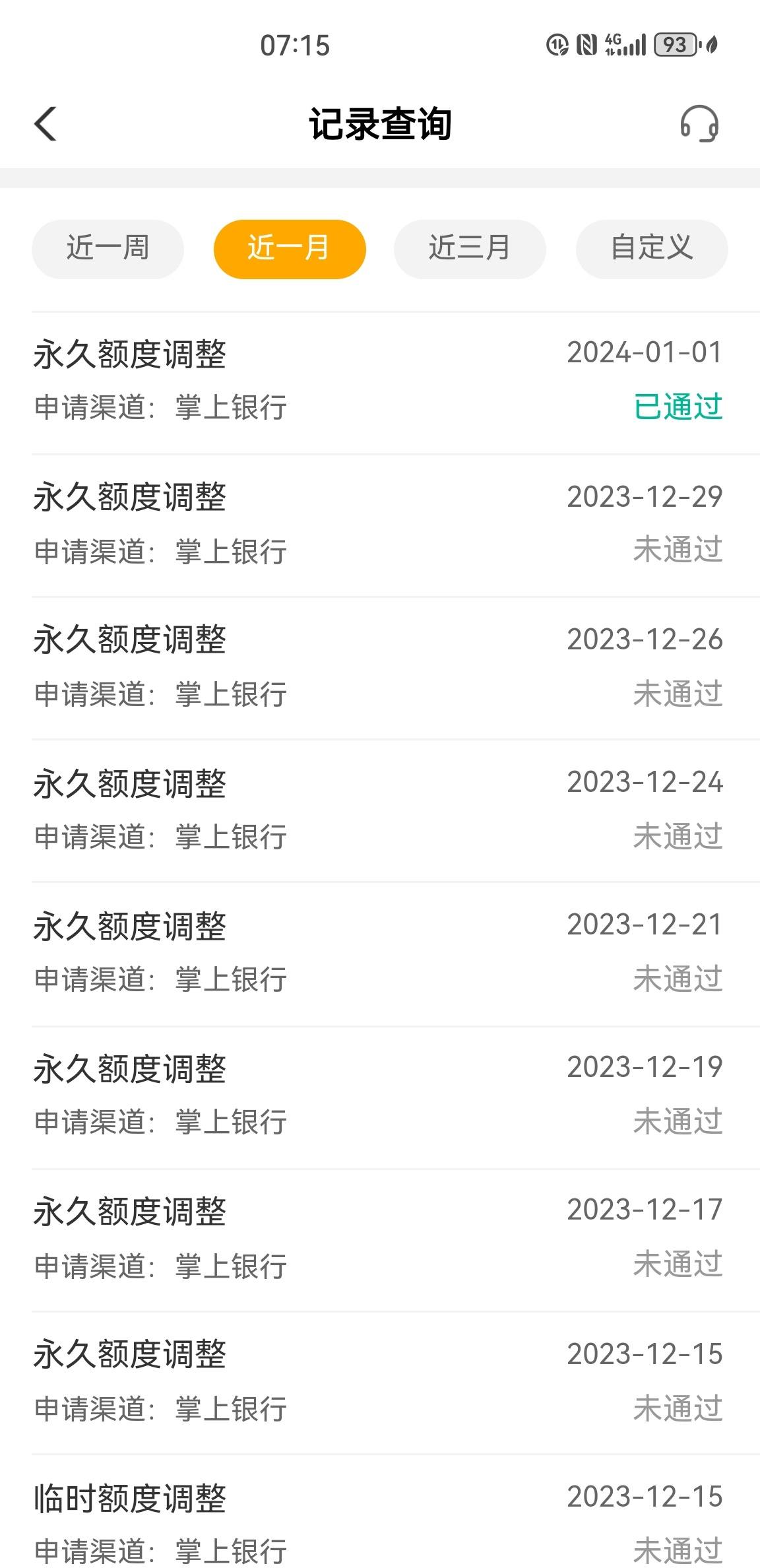Choose the 自定义 date filter

[652, 249]
